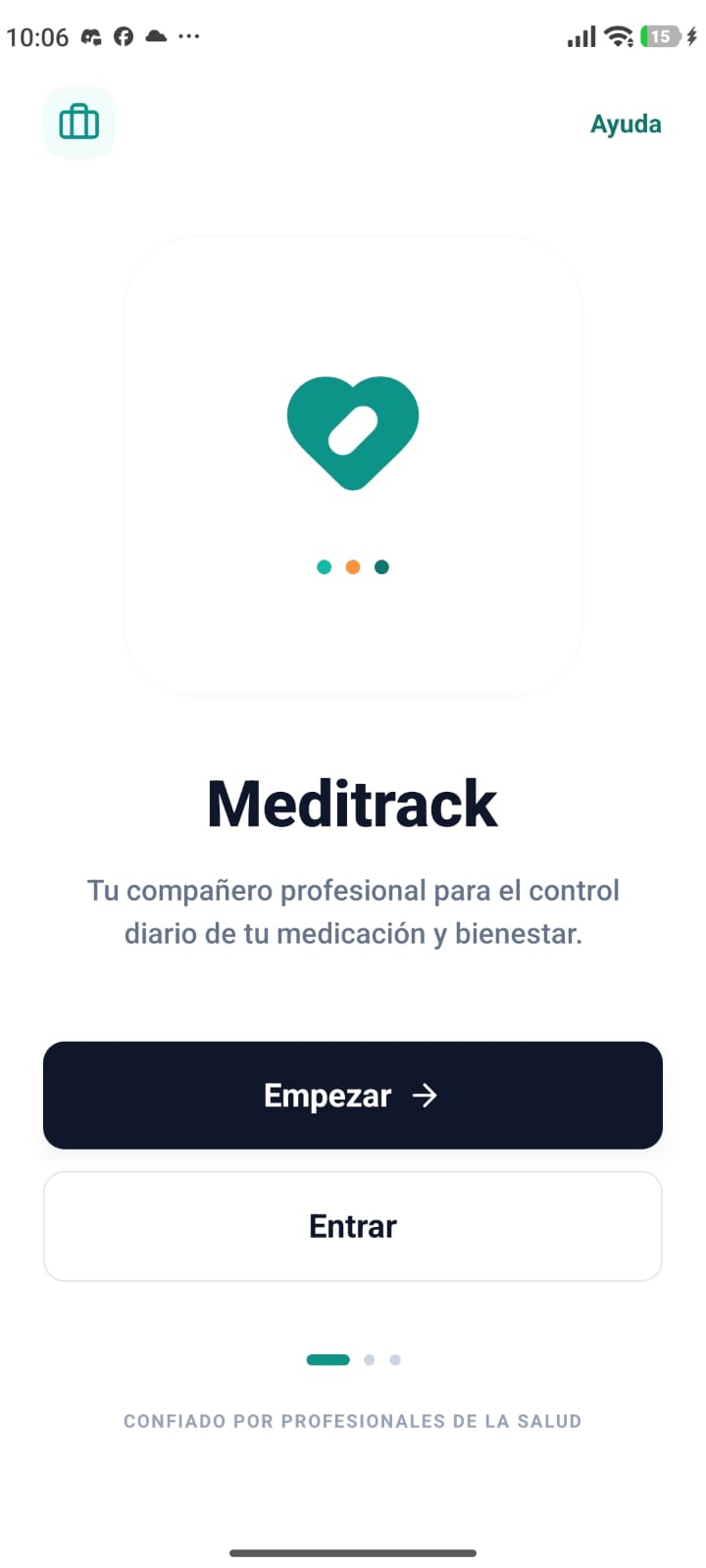Jump to the second onboarding page dot

click(x=370, y=1359)
